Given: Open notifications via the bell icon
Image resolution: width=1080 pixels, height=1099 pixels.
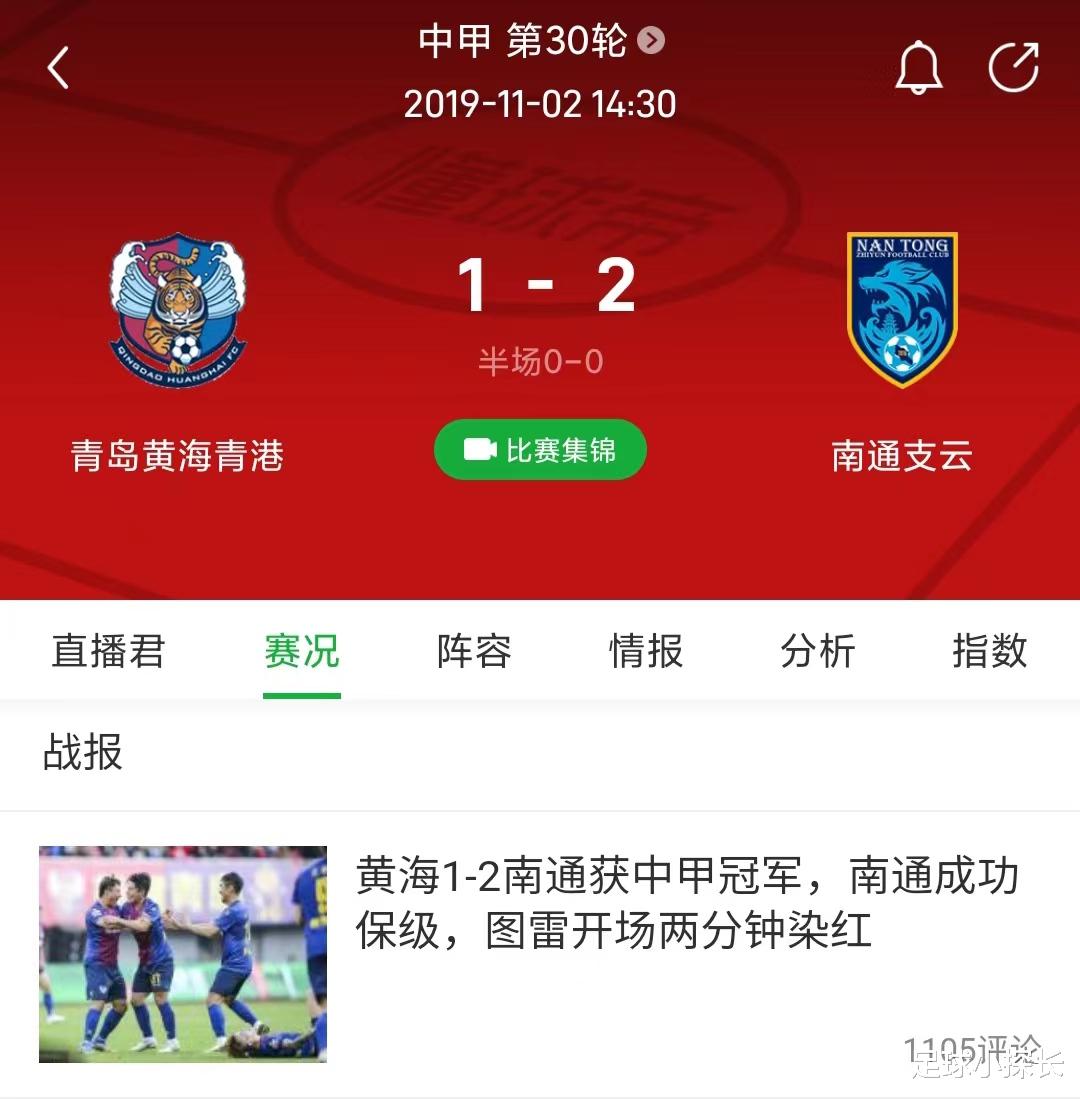Looking at the screenshot, I should (920, 67).
